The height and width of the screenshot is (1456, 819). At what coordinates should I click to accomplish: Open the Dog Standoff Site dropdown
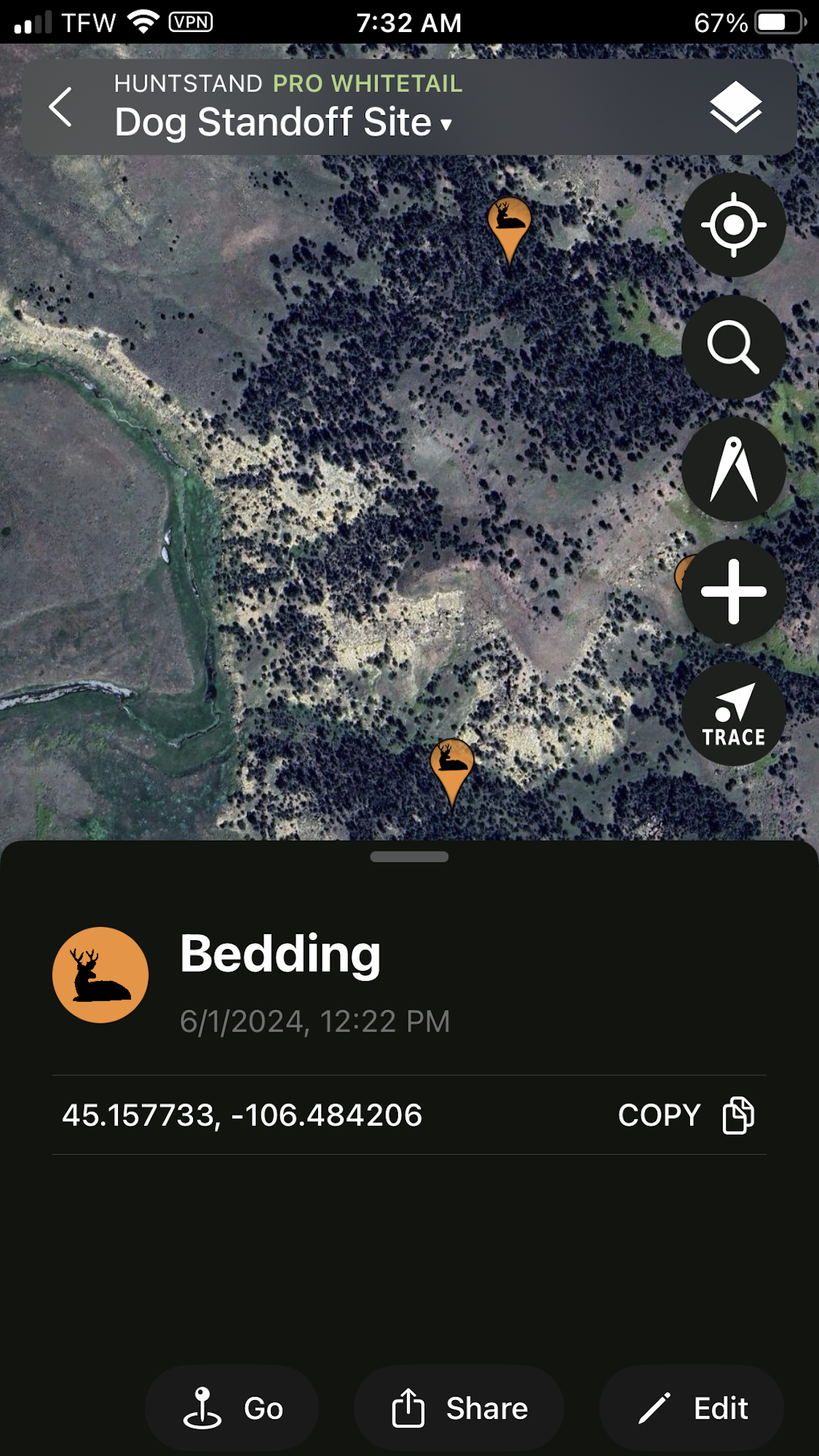(283, 123)
